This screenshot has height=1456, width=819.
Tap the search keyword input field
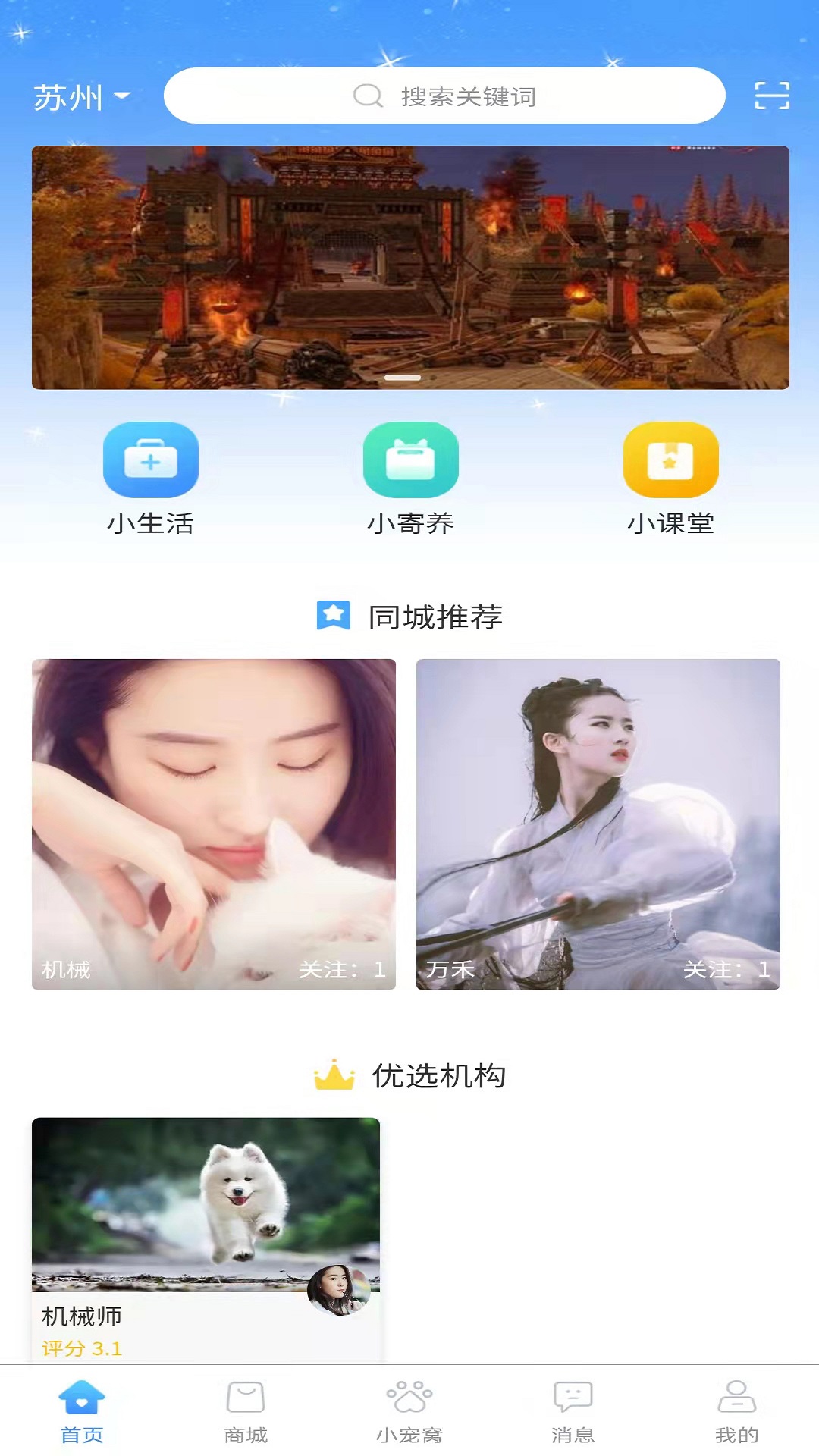(x=493, y=96)
